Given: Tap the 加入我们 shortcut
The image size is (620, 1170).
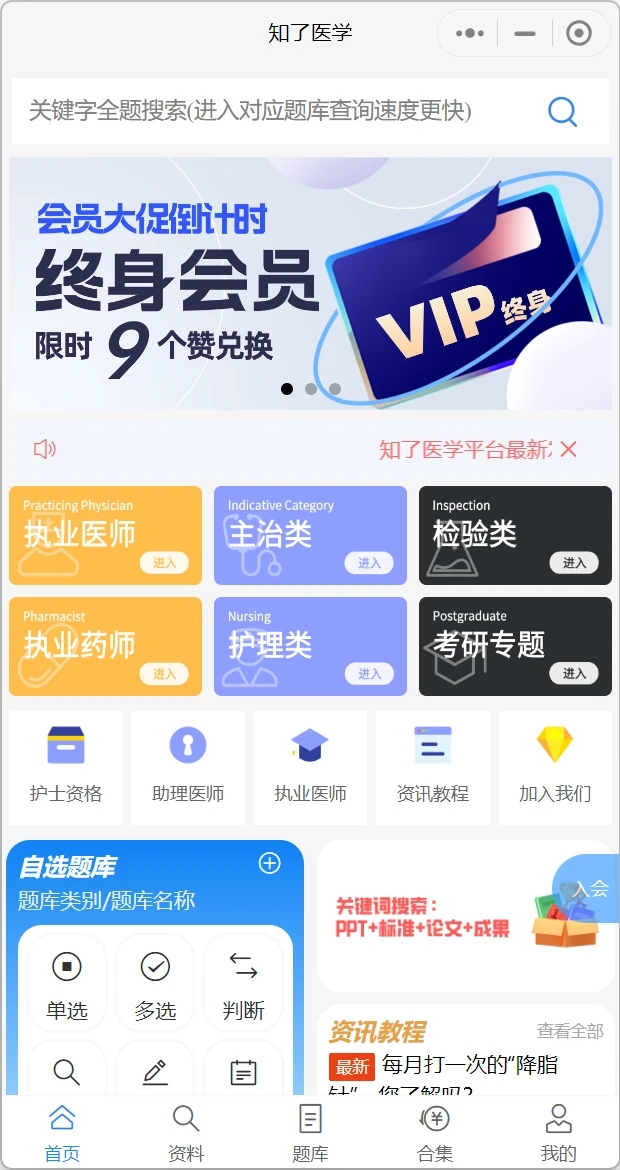Looking at the screenshot, I should pyautogui.click(x=555, y=767).
